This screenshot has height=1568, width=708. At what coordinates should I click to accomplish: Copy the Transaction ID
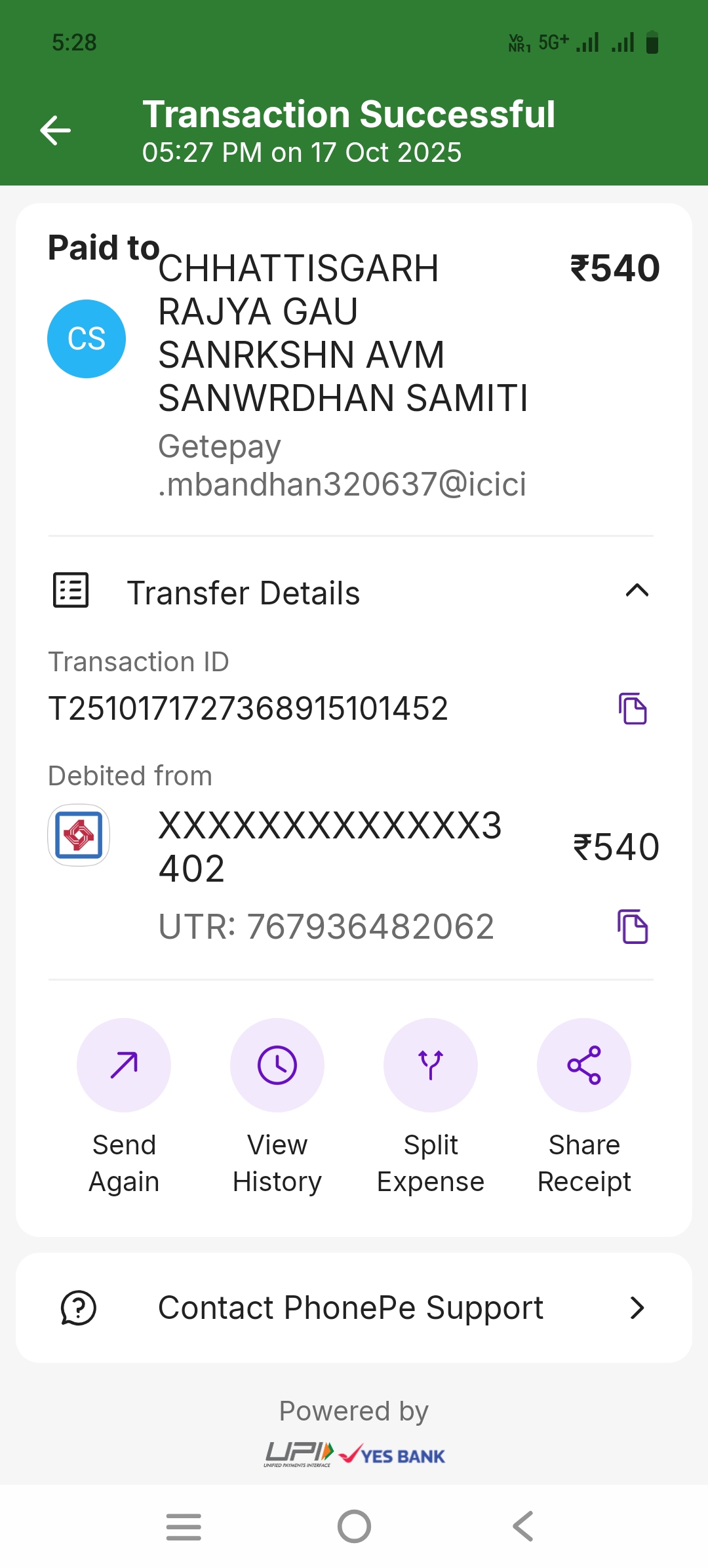pyautogui.click(x=633, y=709)
